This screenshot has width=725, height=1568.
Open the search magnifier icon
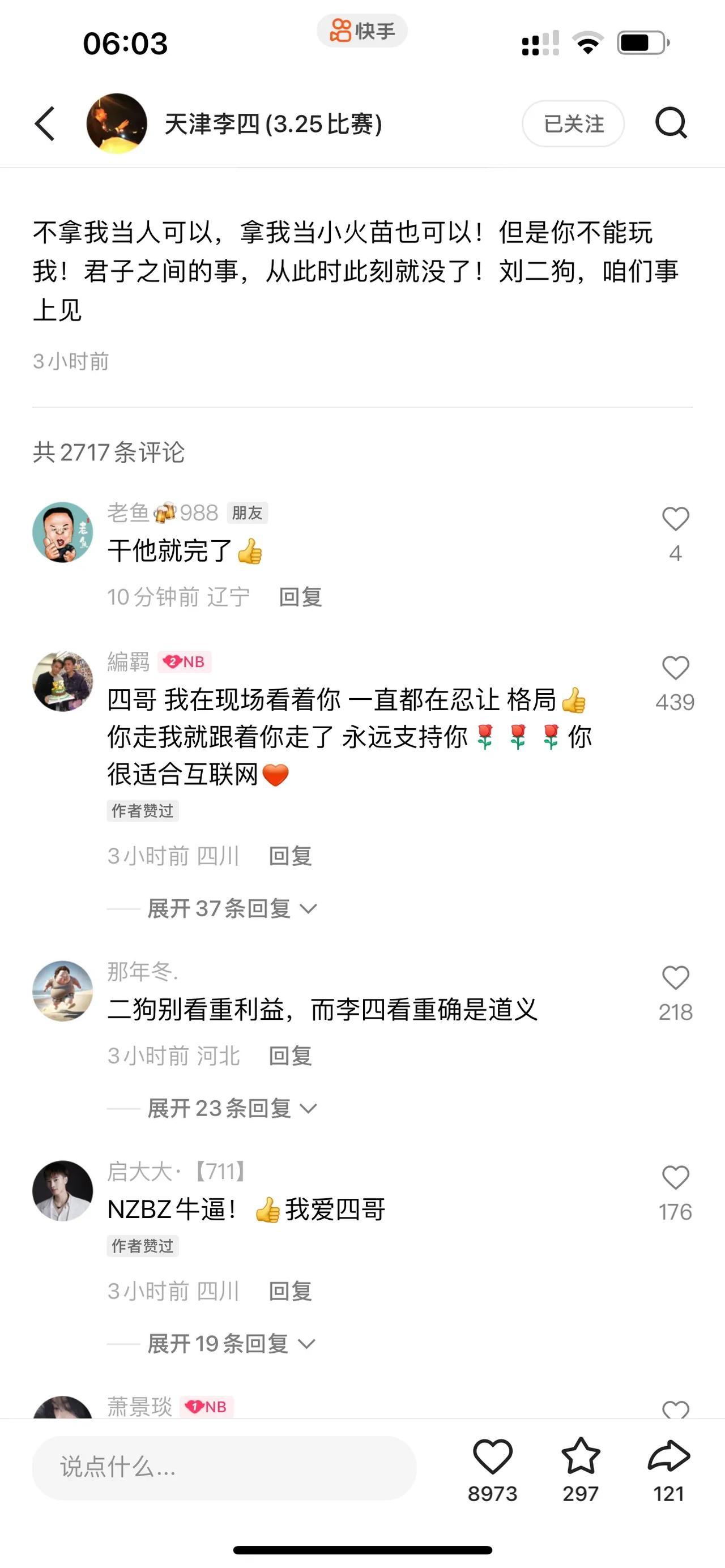(671, 123)
